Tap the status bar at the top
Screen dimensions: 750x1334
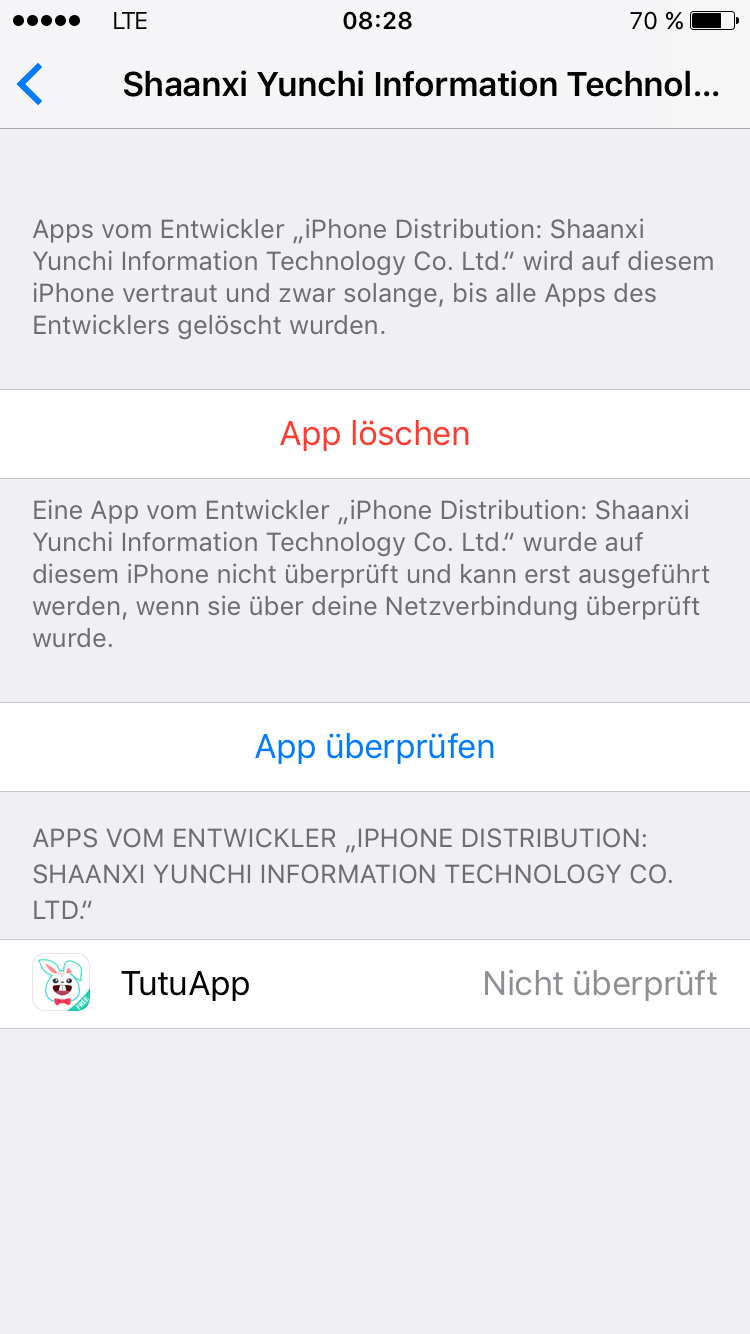point(375,20)
